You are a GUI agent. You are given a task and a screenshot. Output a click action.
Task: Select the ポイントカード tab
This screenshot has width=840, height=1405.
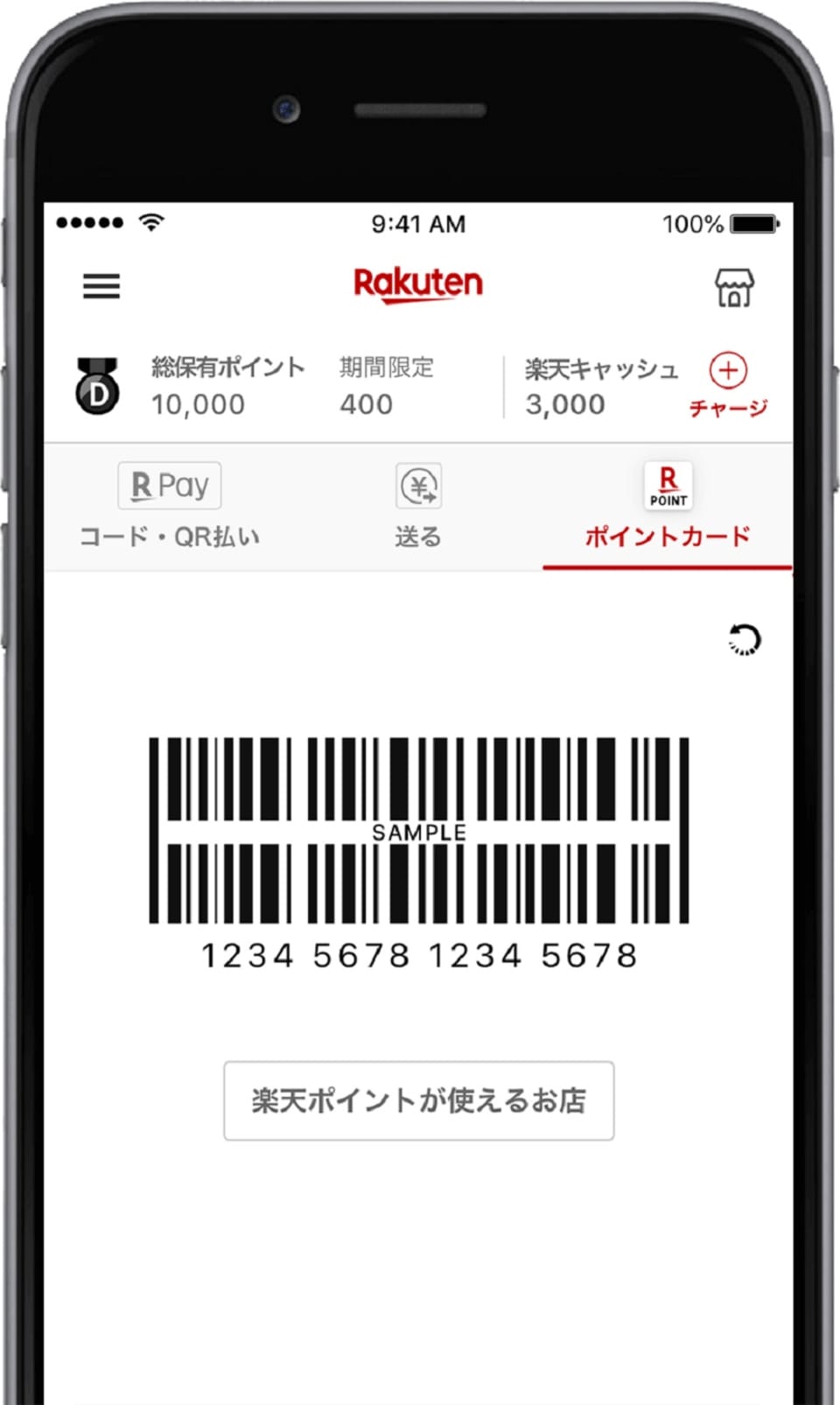point(668,508)
